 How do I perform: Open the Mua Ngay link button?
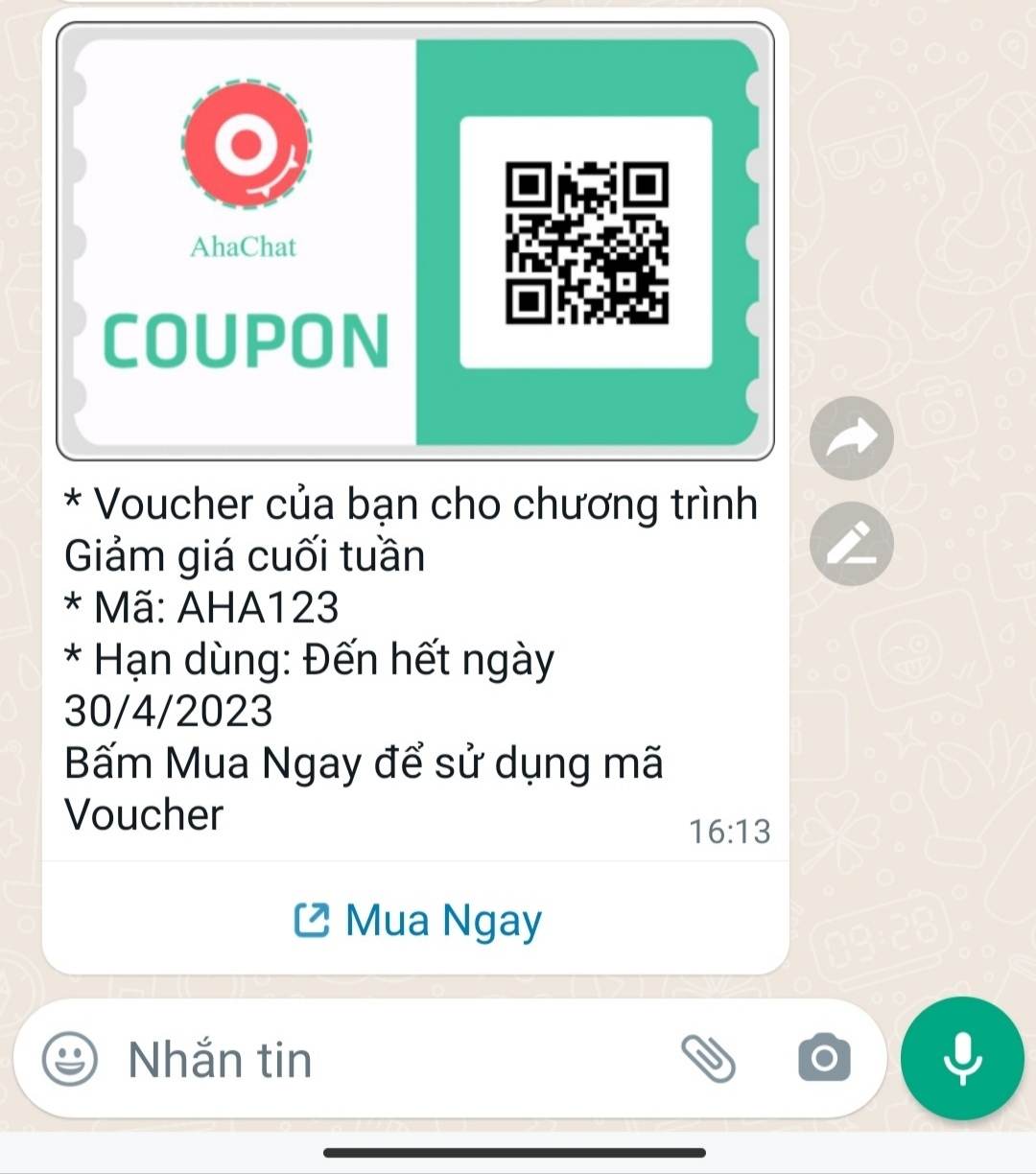coord(416,921)
